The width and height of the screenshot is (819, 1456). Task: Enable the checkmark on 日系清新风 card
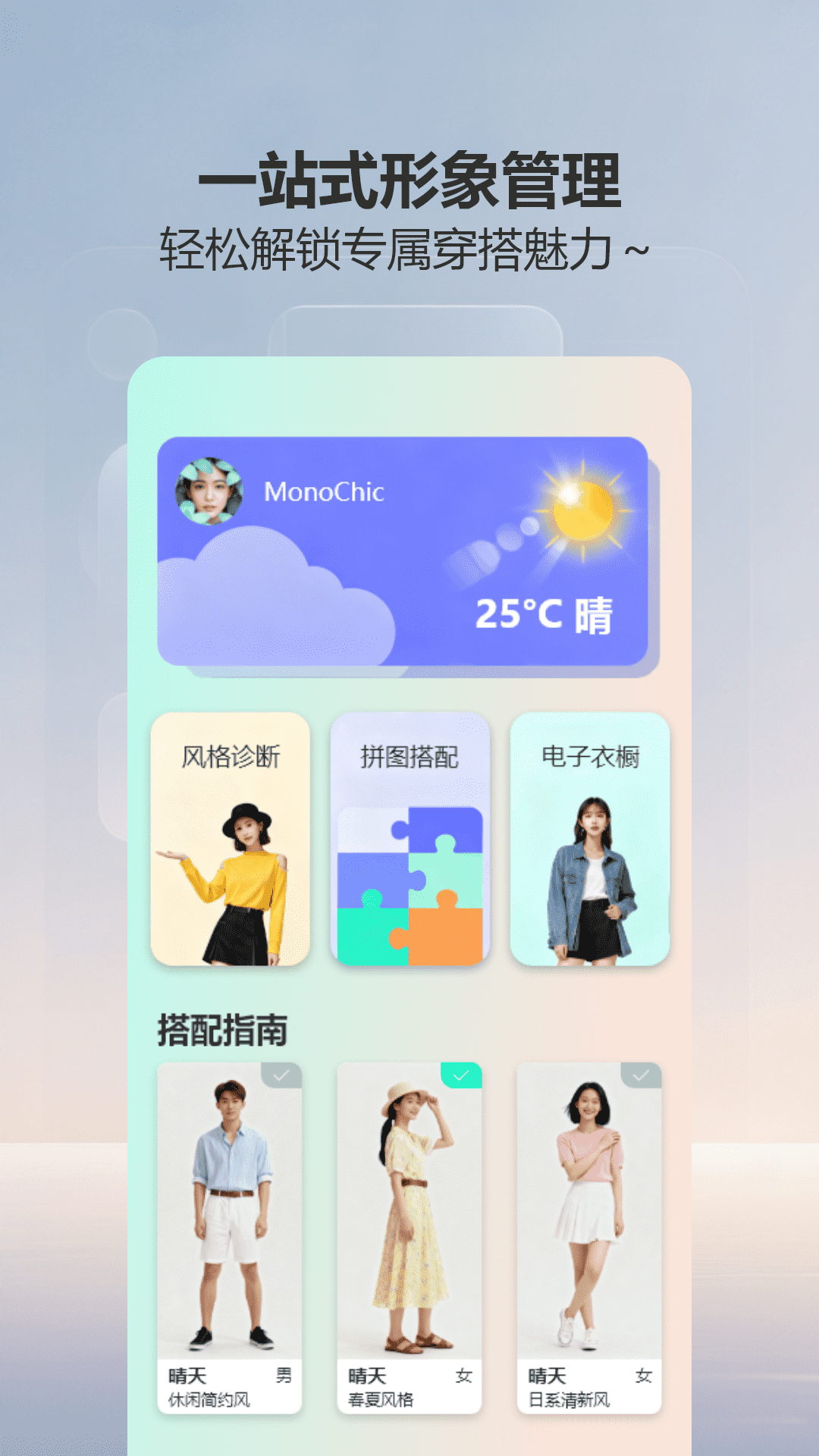point(641,1073)
